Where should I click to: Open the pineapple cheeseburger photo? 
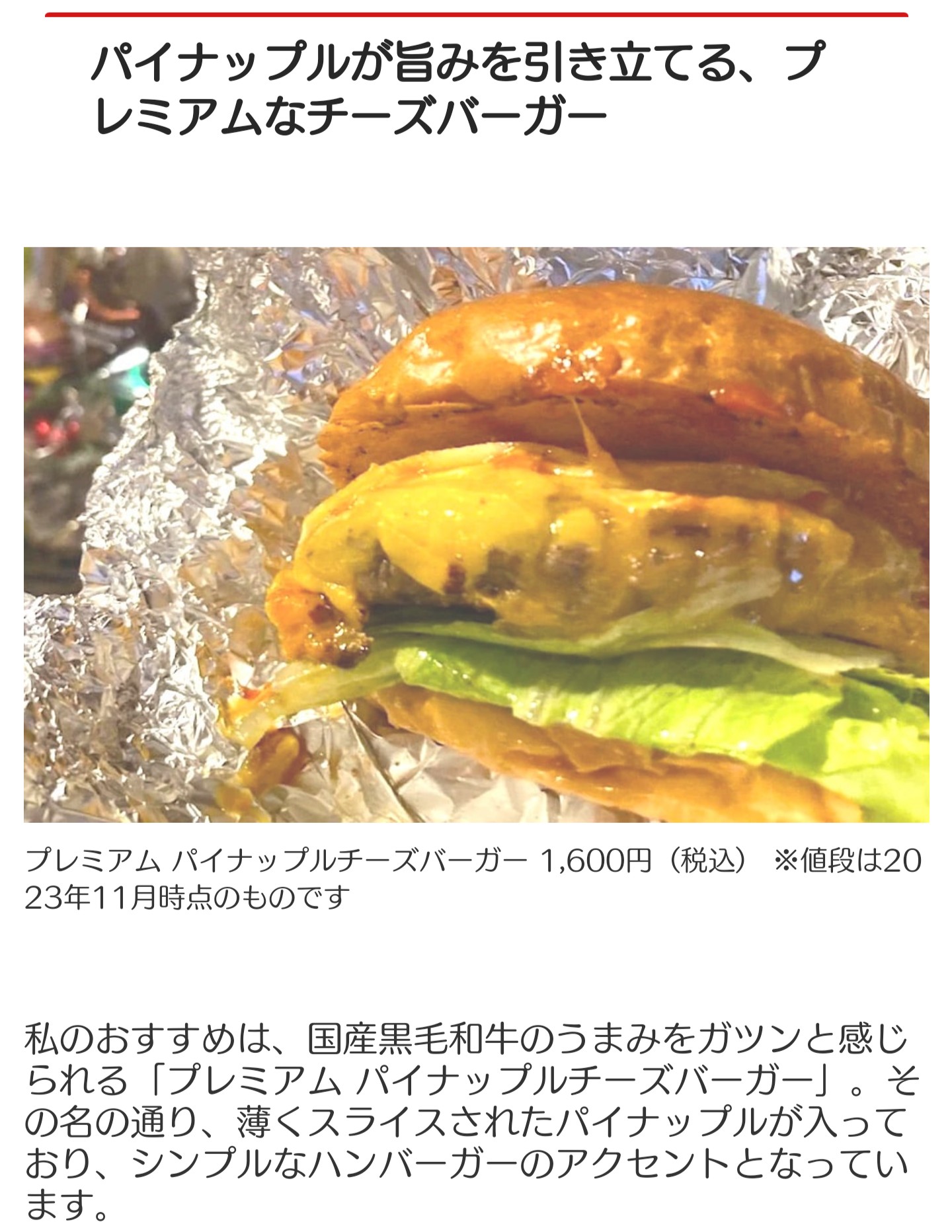click(x=476, y=535)
